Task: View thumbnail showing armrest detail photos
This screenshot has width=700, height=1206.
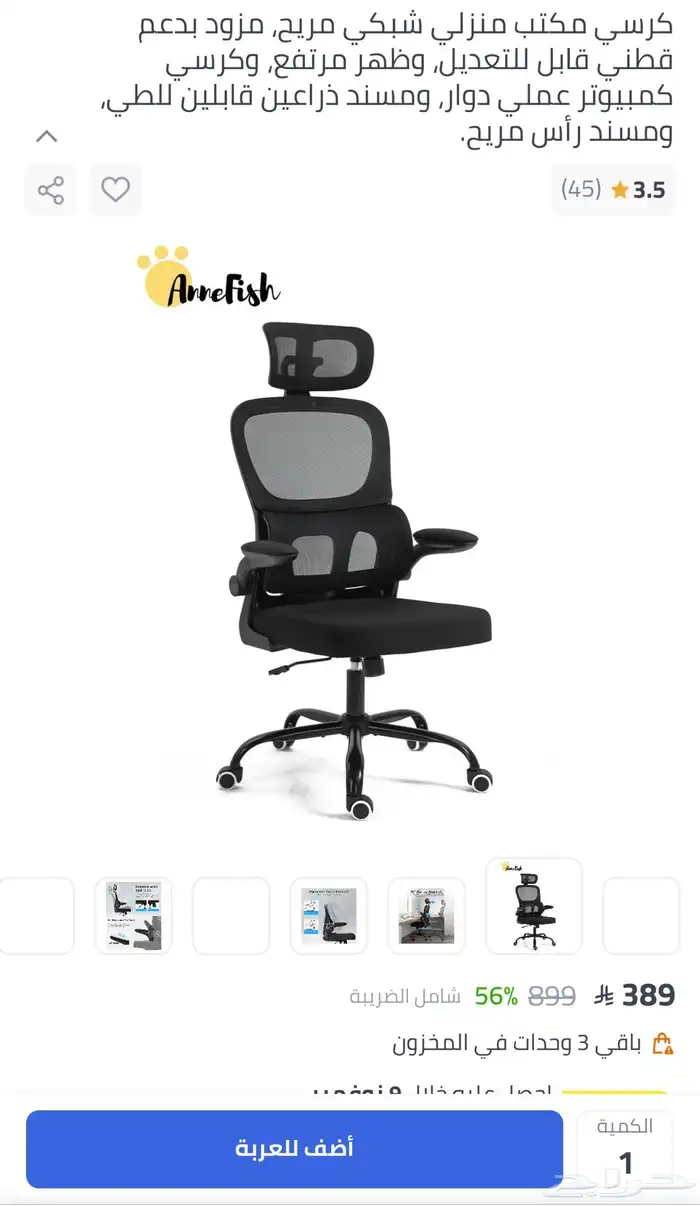Action: click(134, 915)
